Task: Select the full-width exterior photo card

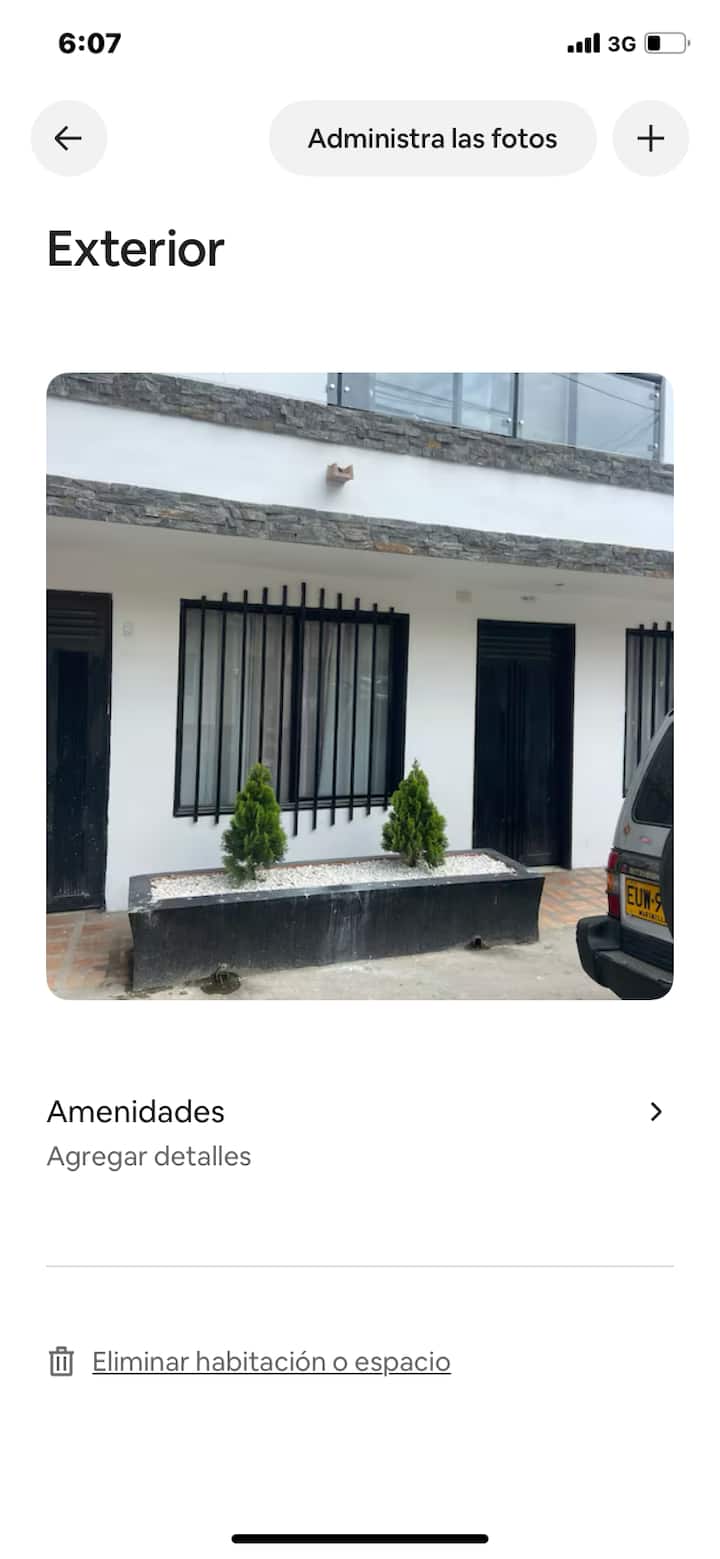Action: [360, 685]
